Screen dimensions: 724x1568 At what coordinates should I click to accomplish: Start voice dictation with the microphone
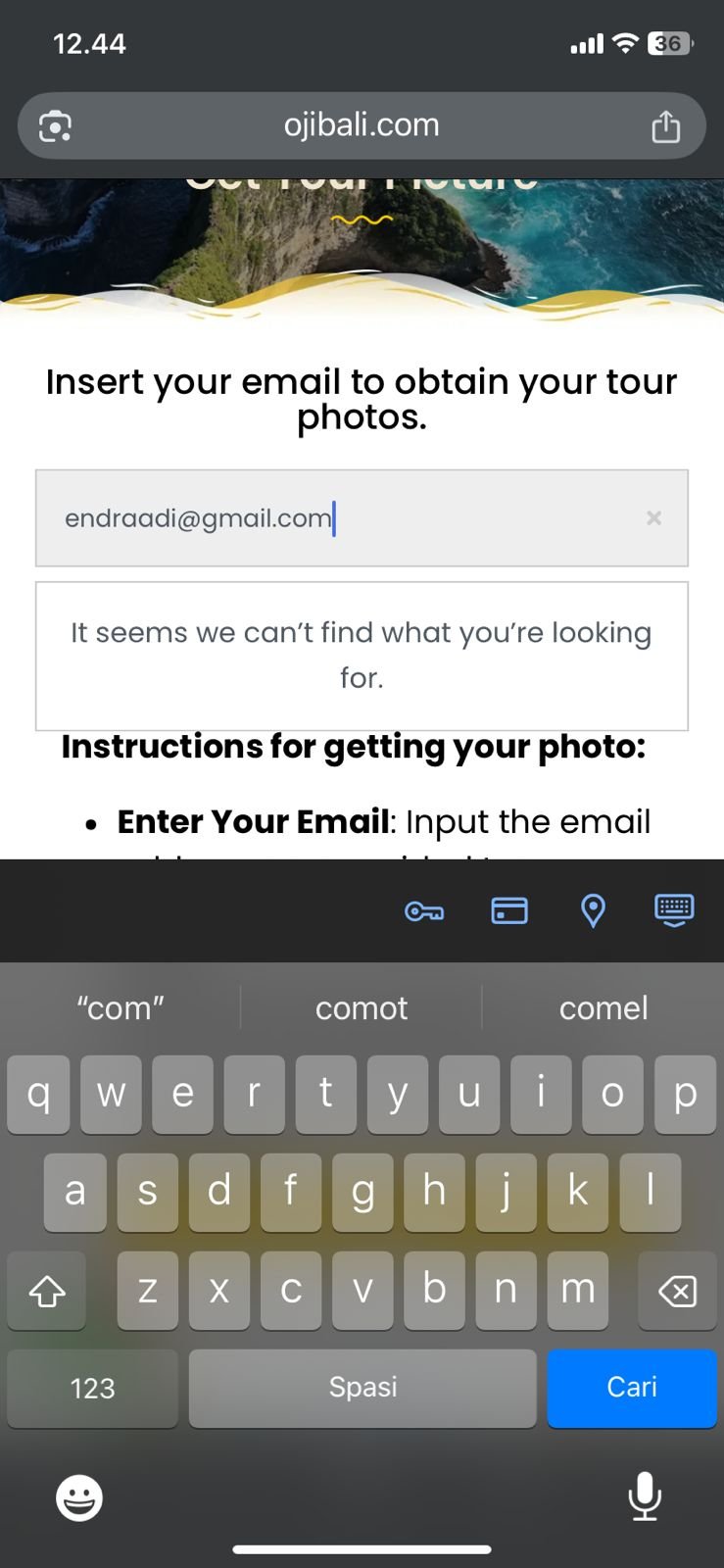click(644, 1497)
